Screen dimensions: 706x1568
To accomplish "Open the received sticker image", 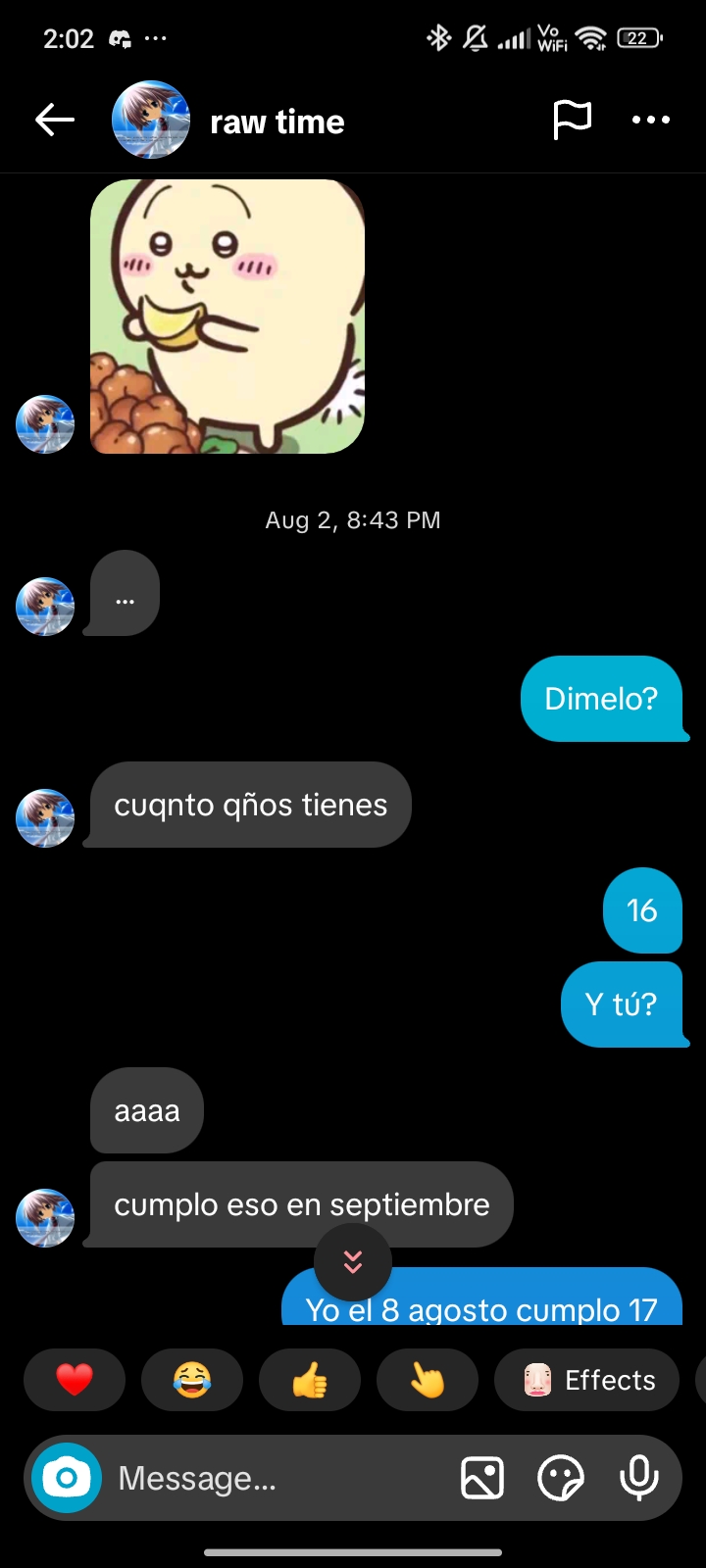I will tap(227, 317).
